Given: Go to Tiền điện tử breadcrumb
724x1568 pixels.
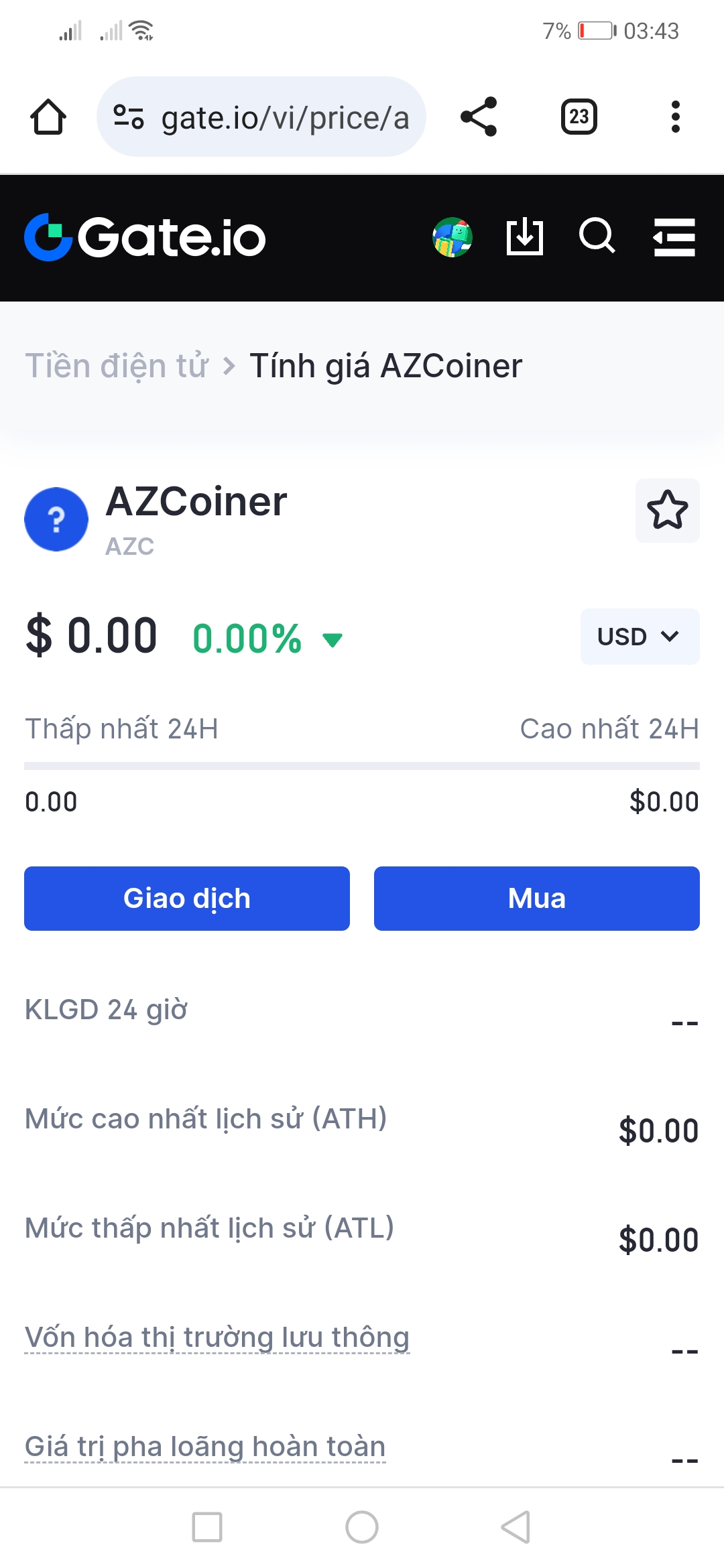Looking at the screenshot, I should [x=117, y=366].
